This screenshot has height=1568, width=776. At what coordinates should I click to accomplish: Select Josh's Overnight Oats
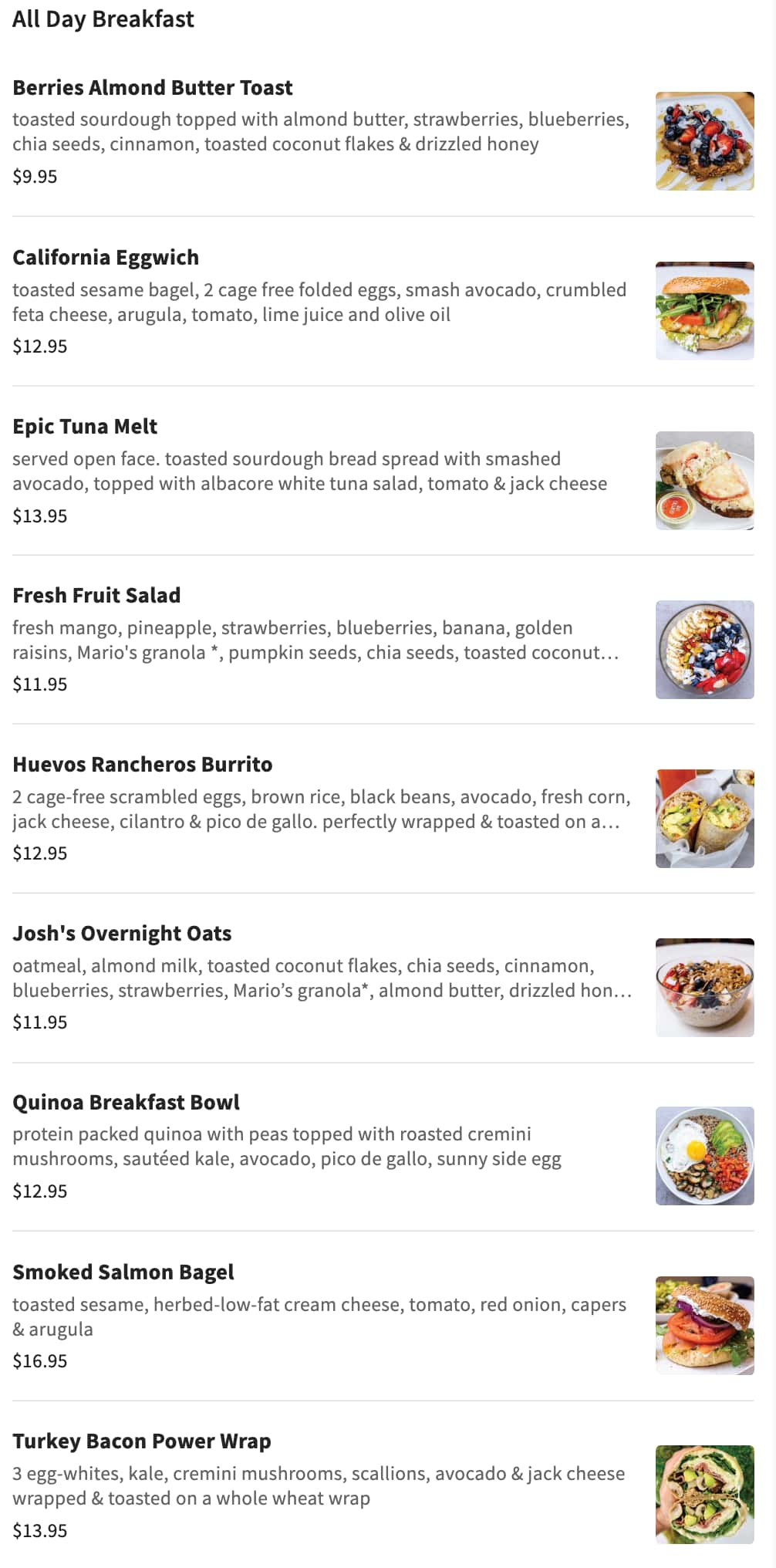pyautogui.click(x=122, y=934)
